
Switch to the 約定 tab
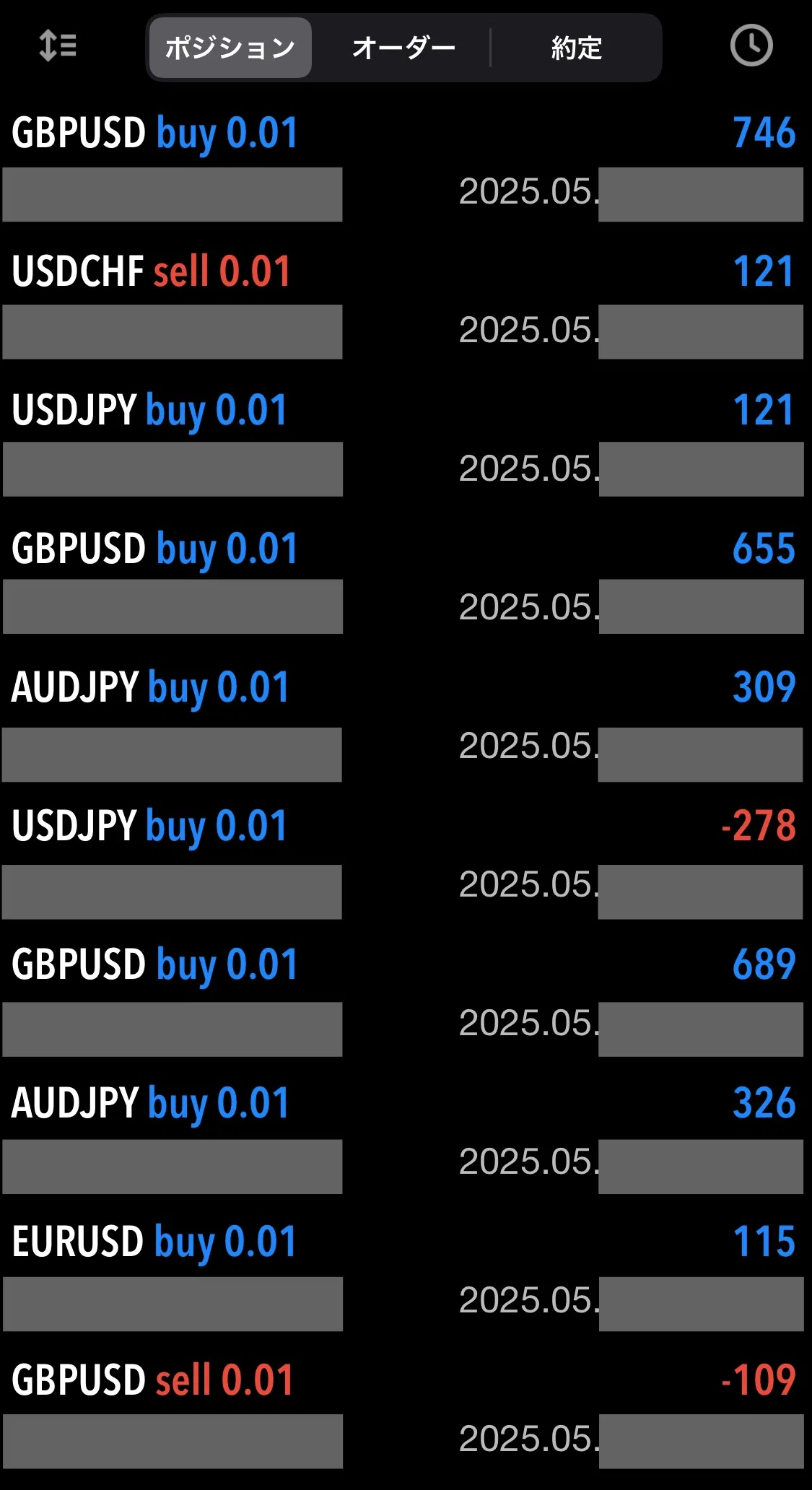tap(576, 48)
